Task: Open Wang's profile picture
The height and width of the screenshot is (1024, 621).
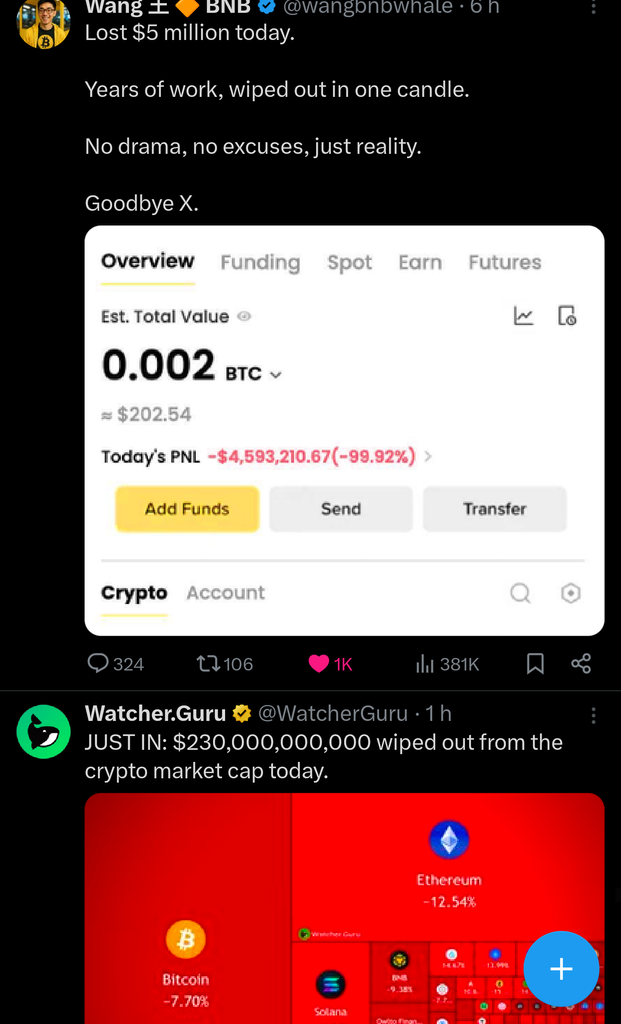Action: point(43,22)
